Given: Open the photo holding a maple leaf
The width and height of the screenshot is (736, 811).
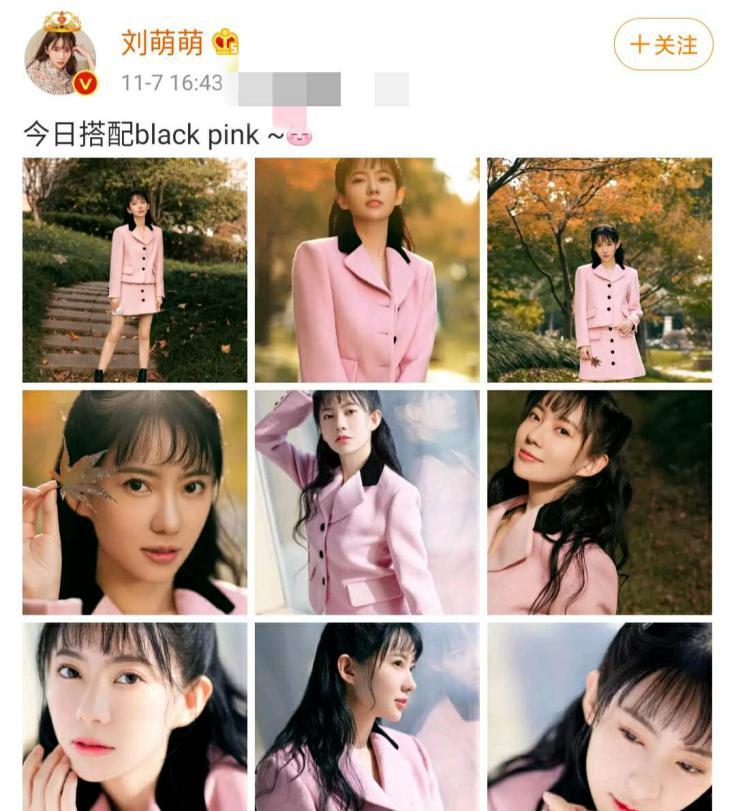Looking at the screenshot, I should pos(135,502).
